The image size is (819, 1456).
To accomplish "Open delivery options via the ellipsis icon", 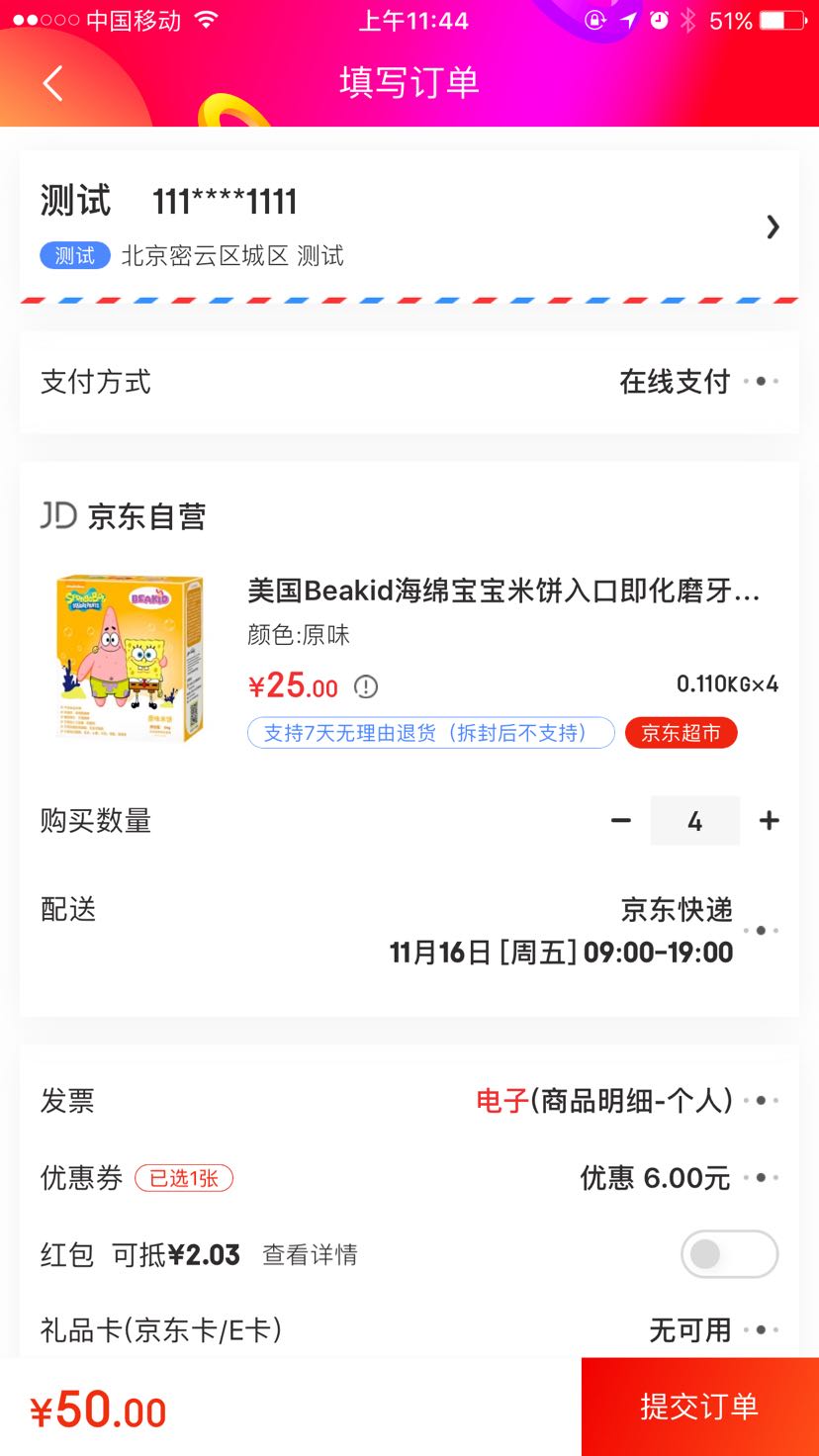I will pos(763,931).
